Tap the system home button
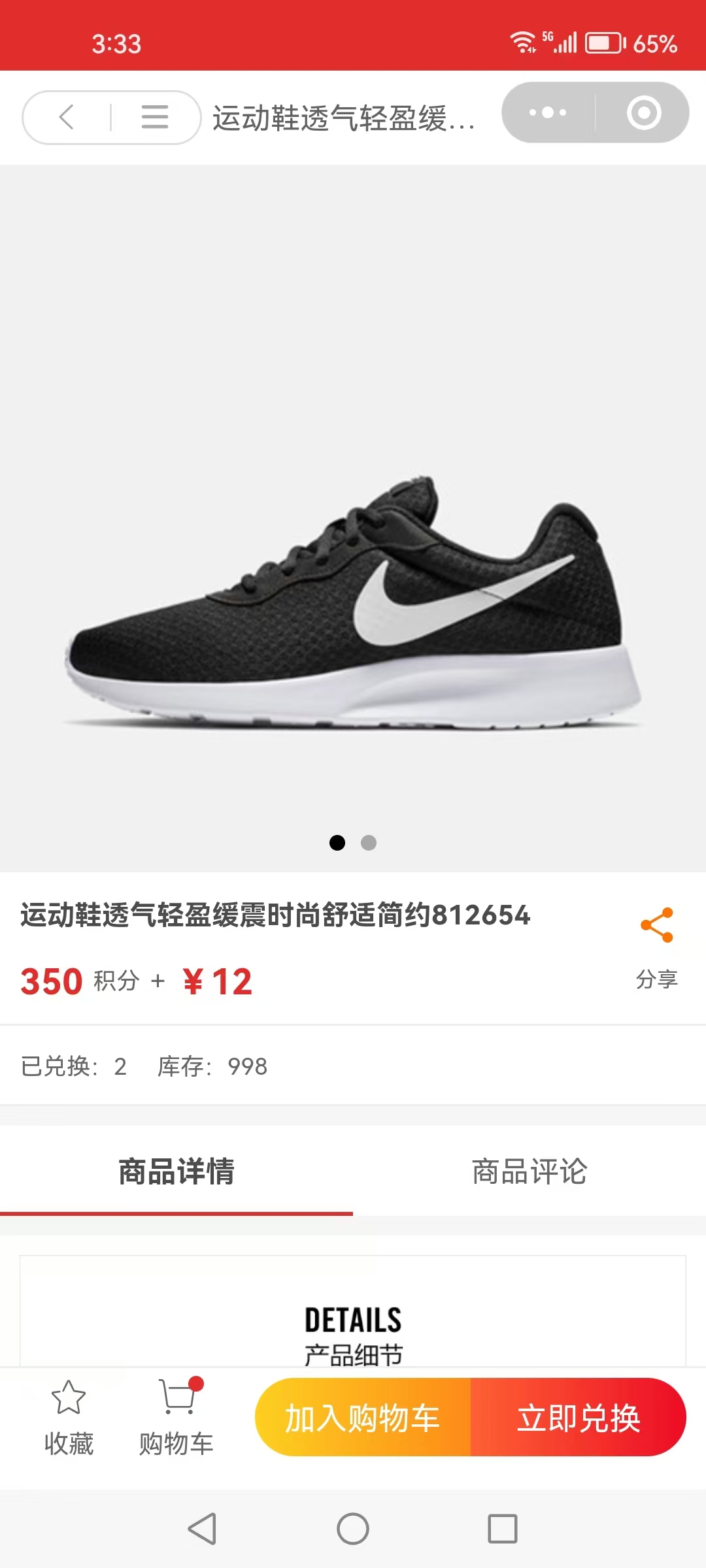This screenshot has width=706, height=1568. pos(353,1529)
